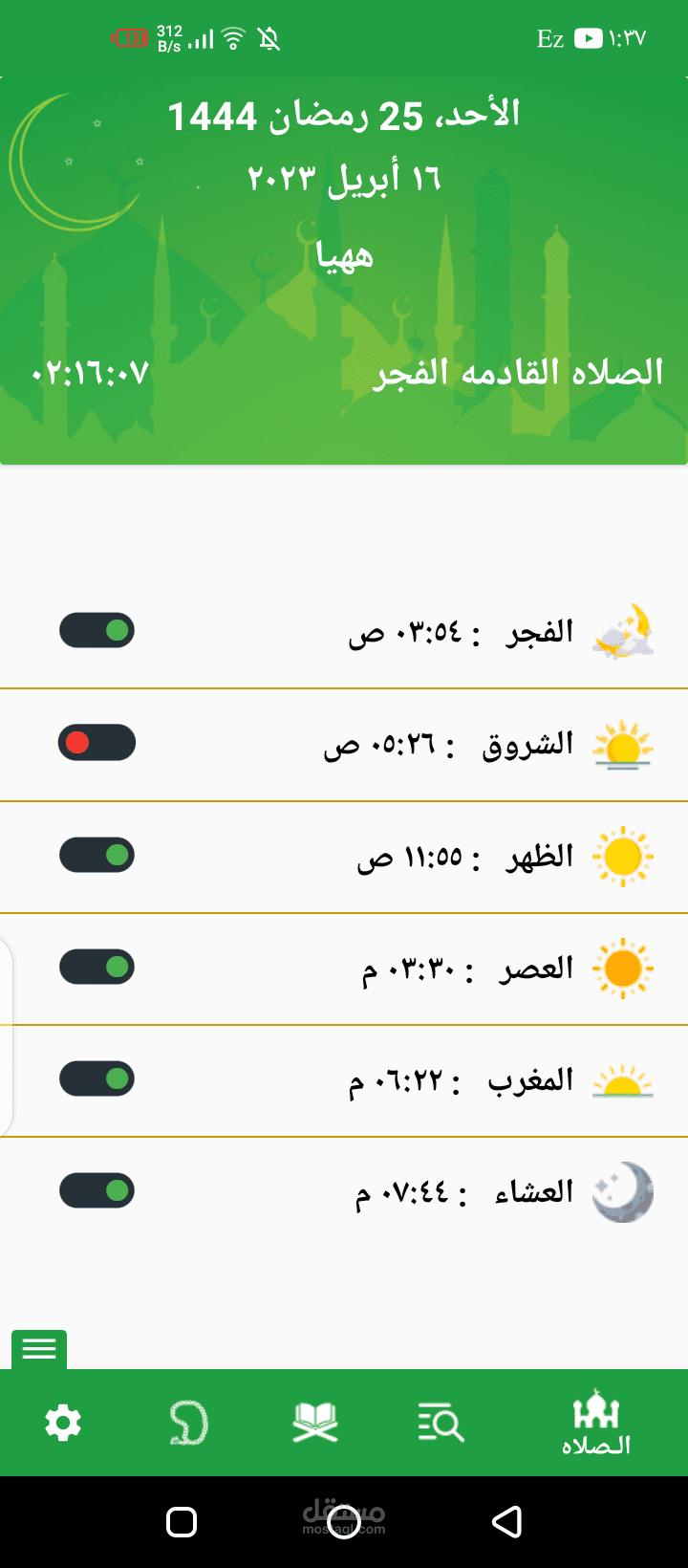Click the الشروق sunrise icon
The height and width of the screenshot is (1568, 688).
tap(623, 742)
